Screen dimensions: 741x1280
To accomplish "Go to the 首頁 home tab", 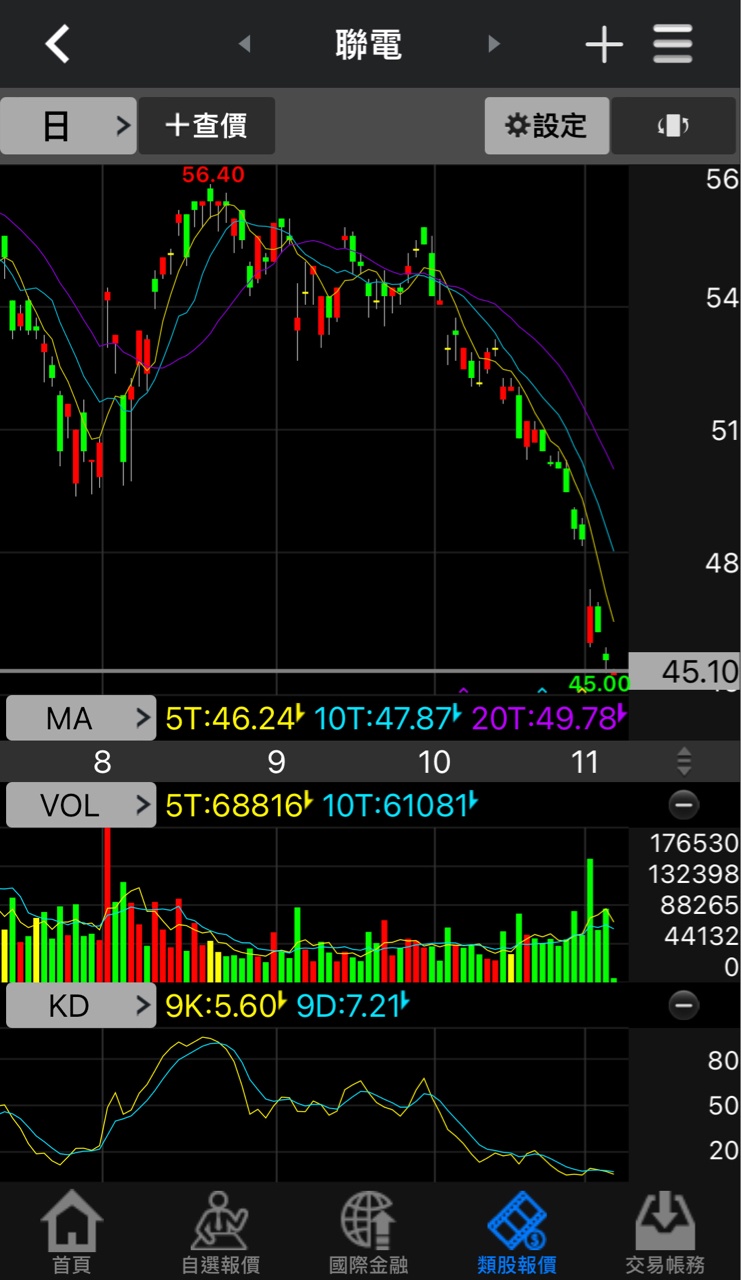I will [72, 1233].
